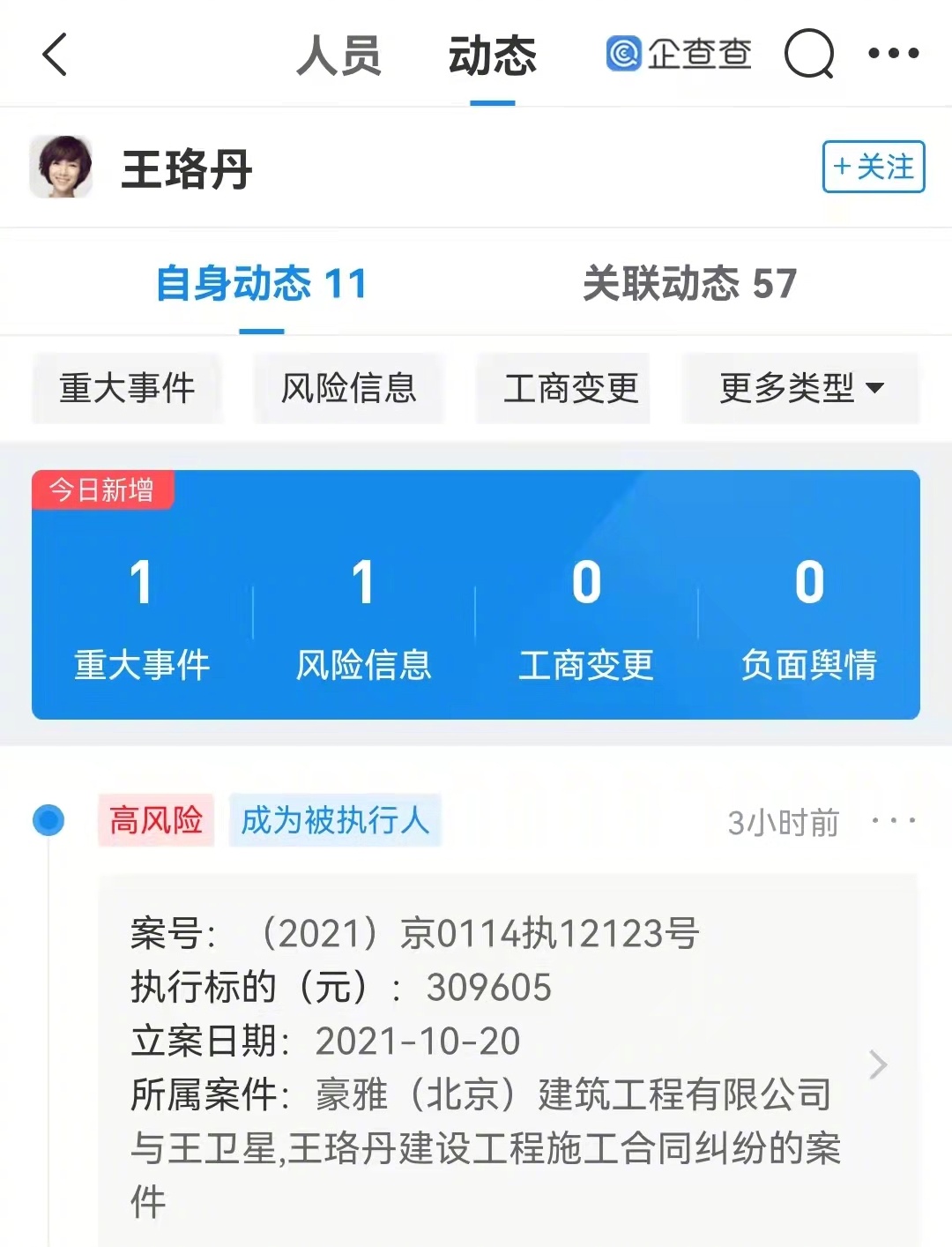
Task: Open more options beside 3小时前
Action: coord(893,821)
